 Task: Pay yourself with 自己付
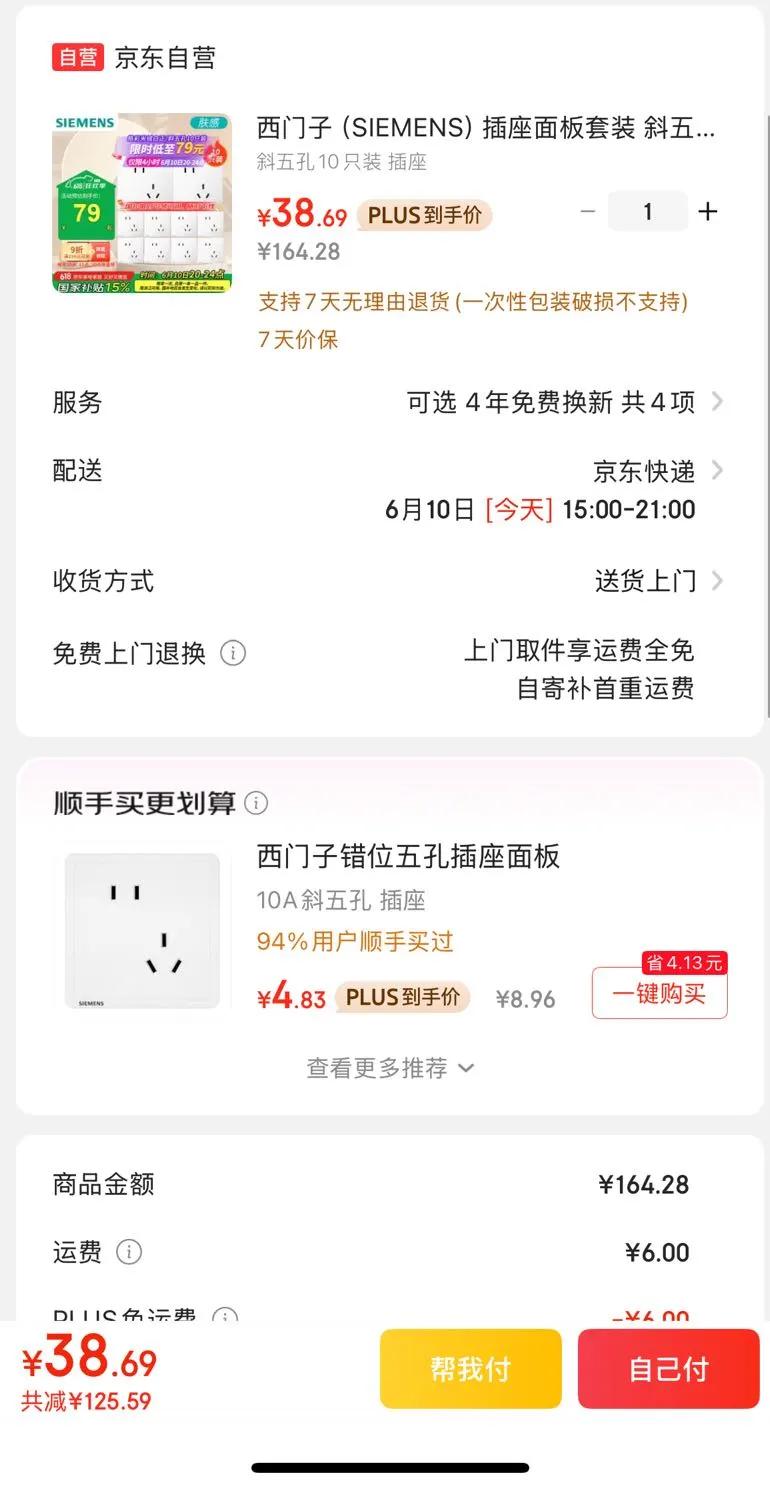pyautogui.click(x=668, y=1368)
